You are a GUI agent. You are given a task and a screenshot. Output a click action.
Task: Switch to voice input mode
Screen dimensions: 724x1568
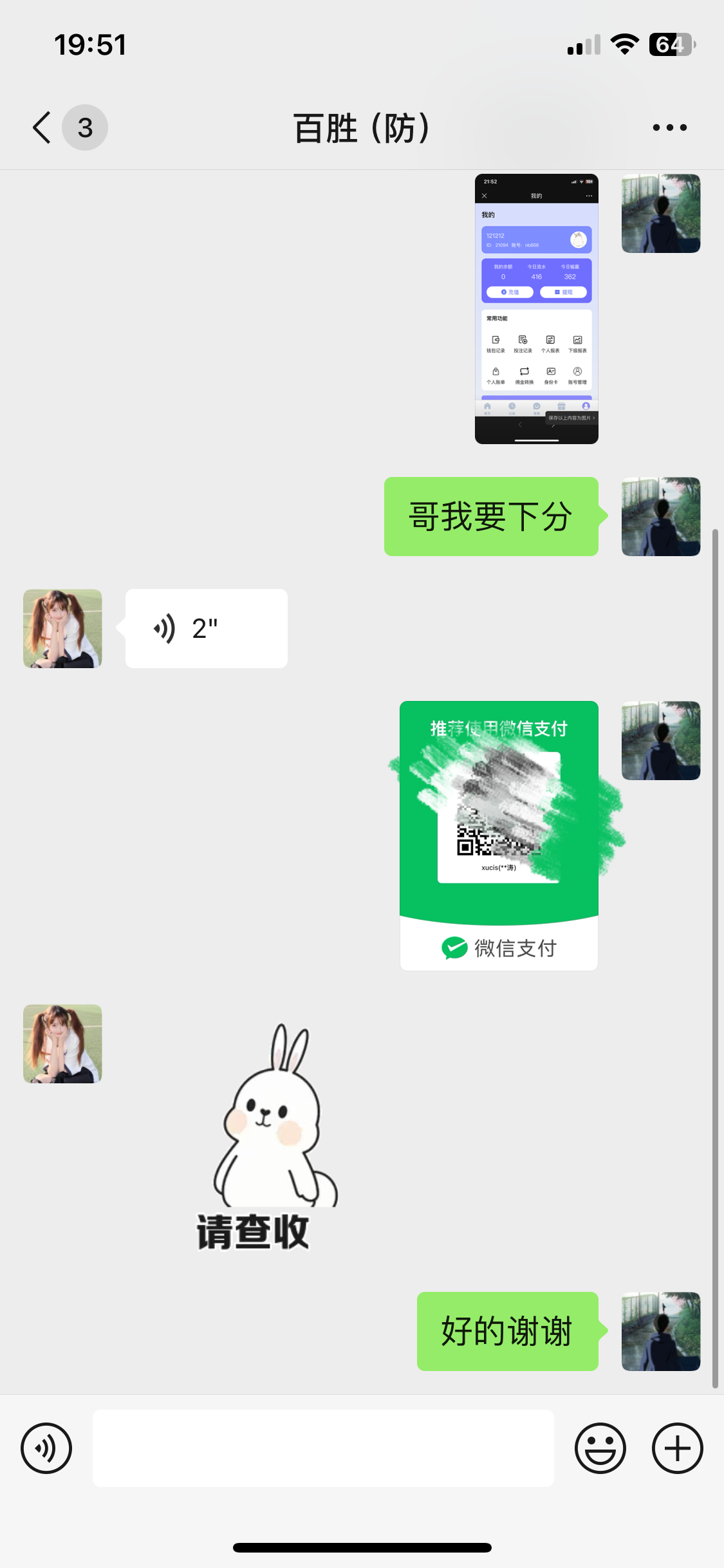[46, 1448]
